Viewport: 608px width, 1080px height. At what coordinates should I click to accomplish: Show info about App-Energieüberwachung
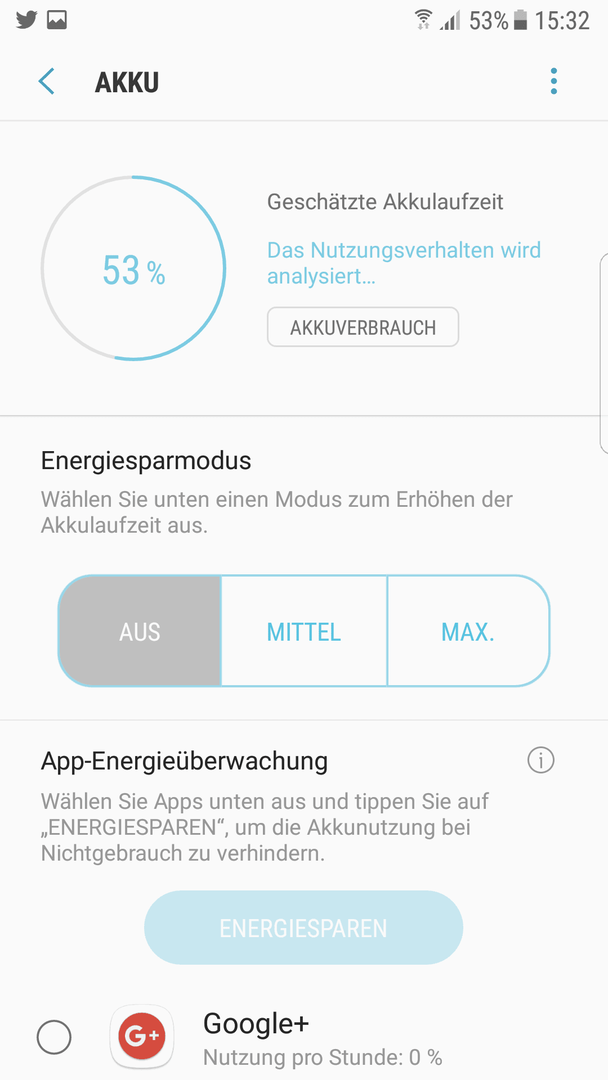(x=541, y=761)
